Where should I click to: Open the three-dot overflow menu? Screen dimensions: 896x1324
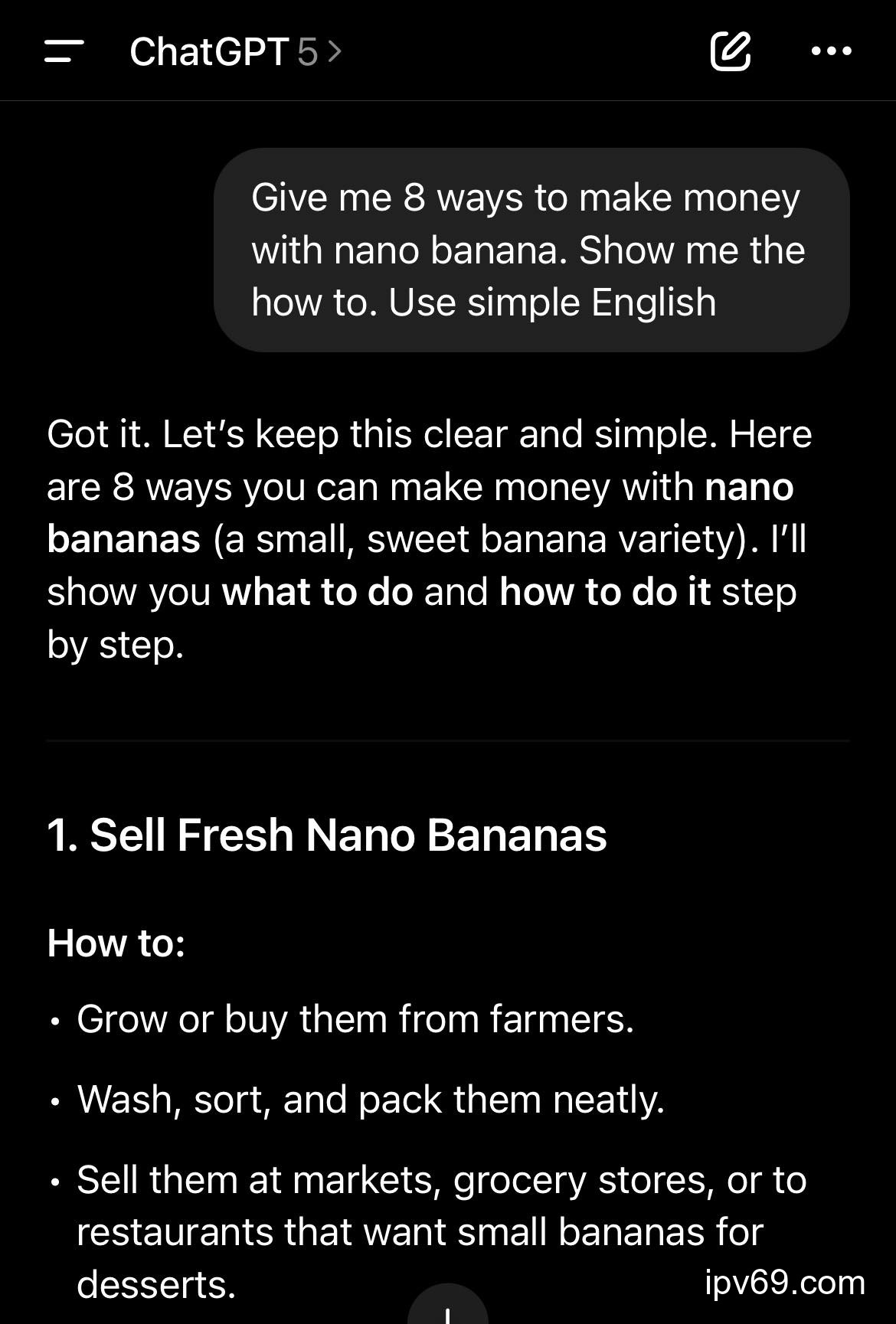coord(831,51)
